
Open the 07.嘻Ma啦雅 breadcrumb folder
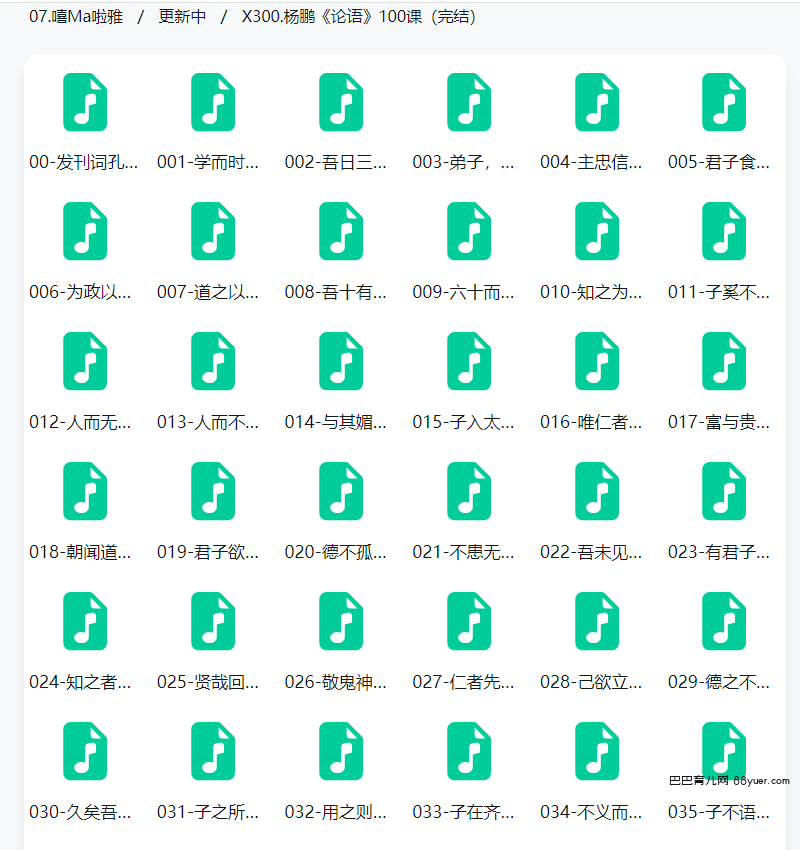pyautogui.click(x=76, y=16)
